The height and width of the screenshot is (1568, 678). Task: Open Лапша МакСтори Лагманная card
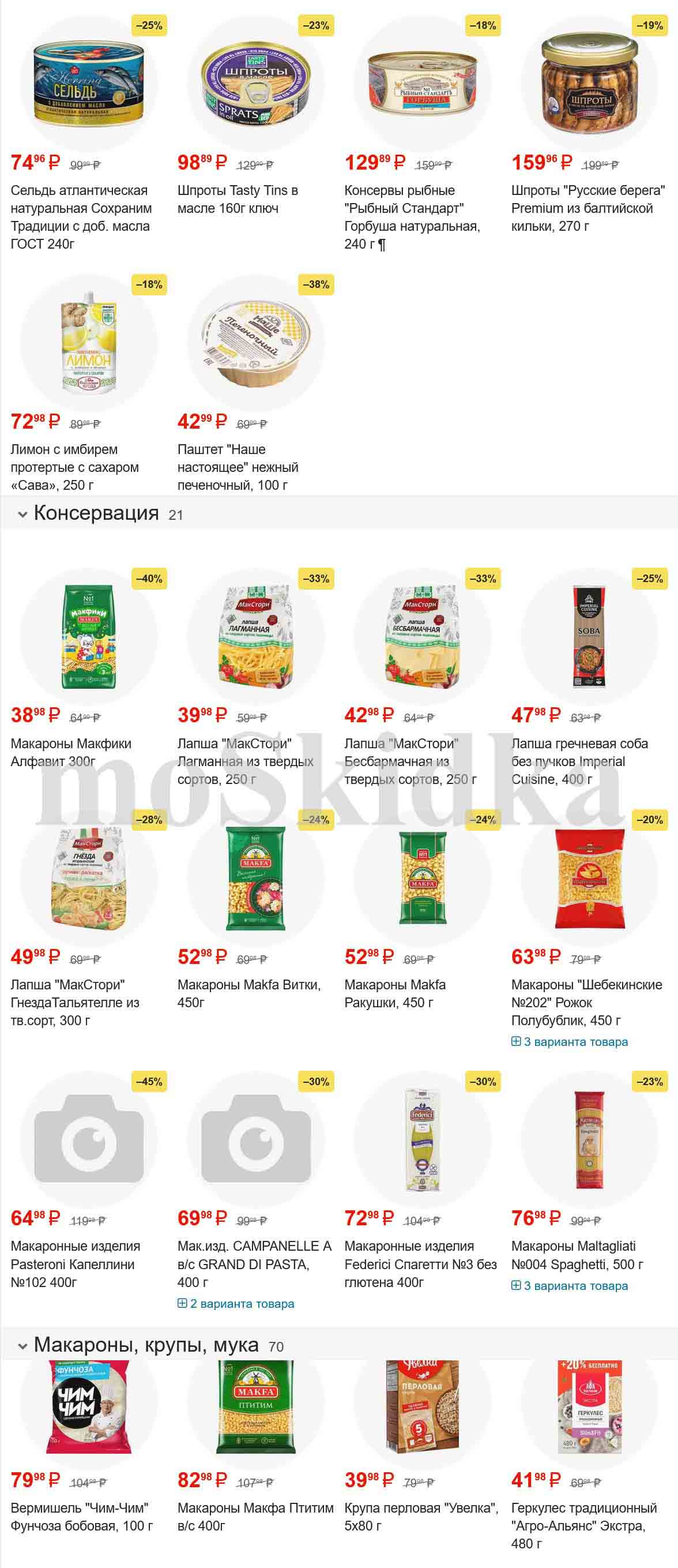245,761
